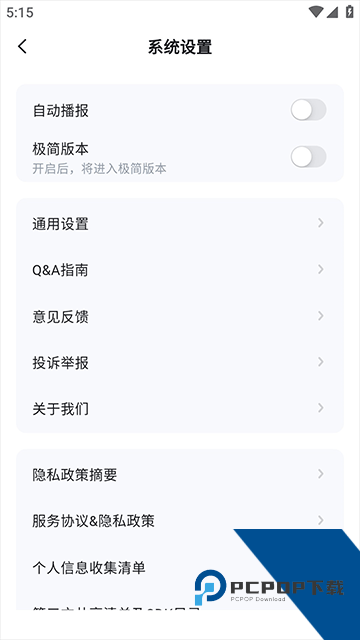This screenshot has width=360, height=640.
Task: View 隐私政策摘要
Action: tap(180, 474)
